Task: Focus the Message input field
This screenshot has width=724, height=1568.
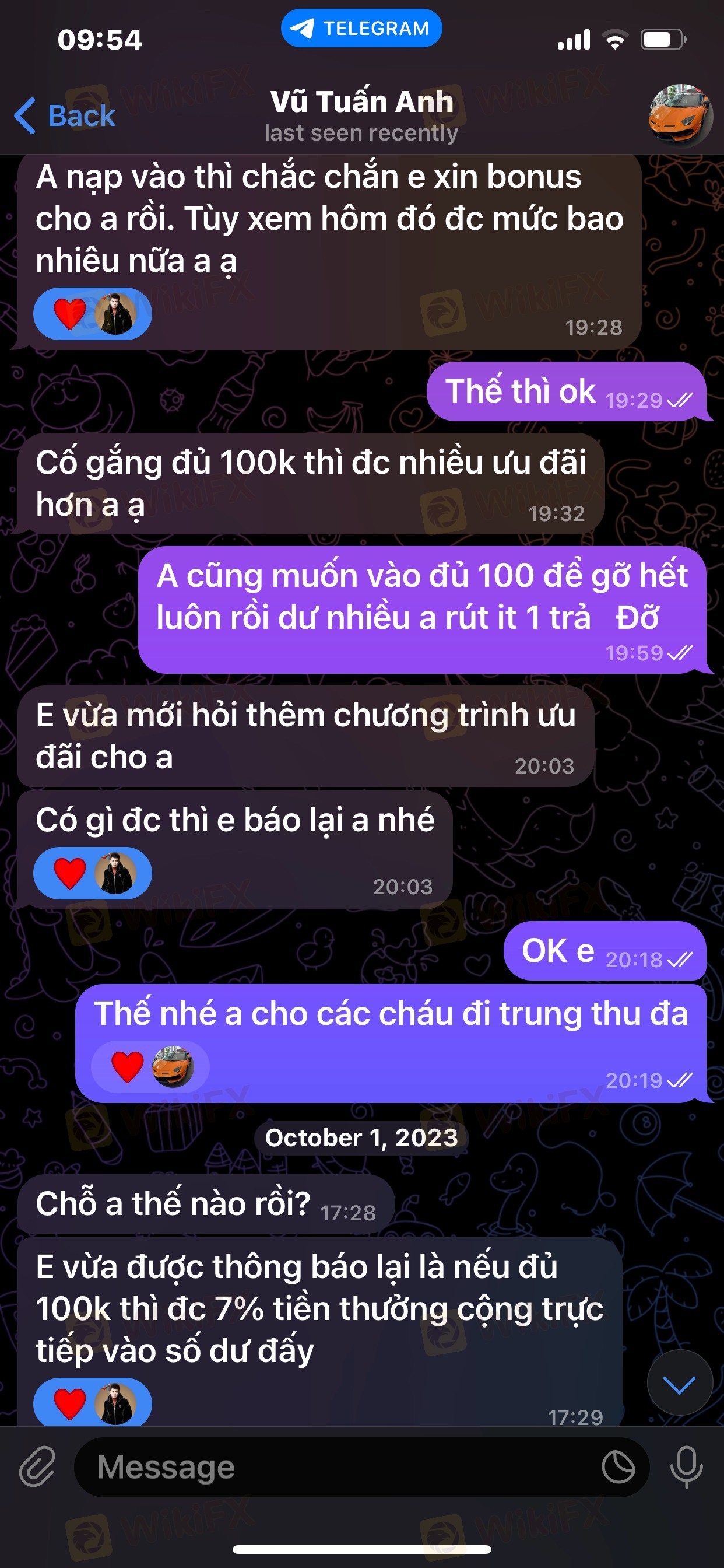Action: (x=340, y=1467)
